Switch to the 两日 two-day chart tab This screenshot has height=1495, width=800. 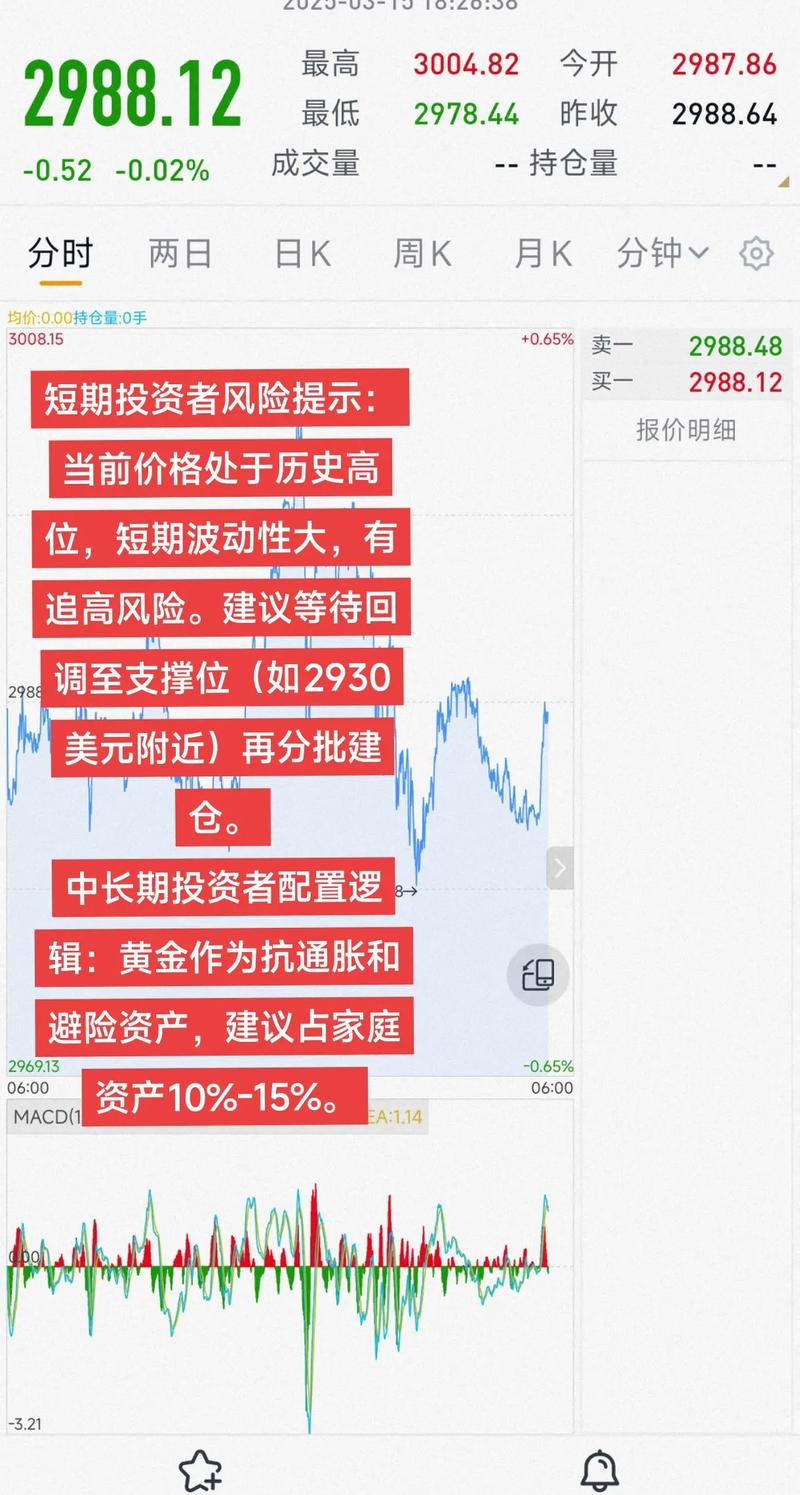(x=180, y=253)
